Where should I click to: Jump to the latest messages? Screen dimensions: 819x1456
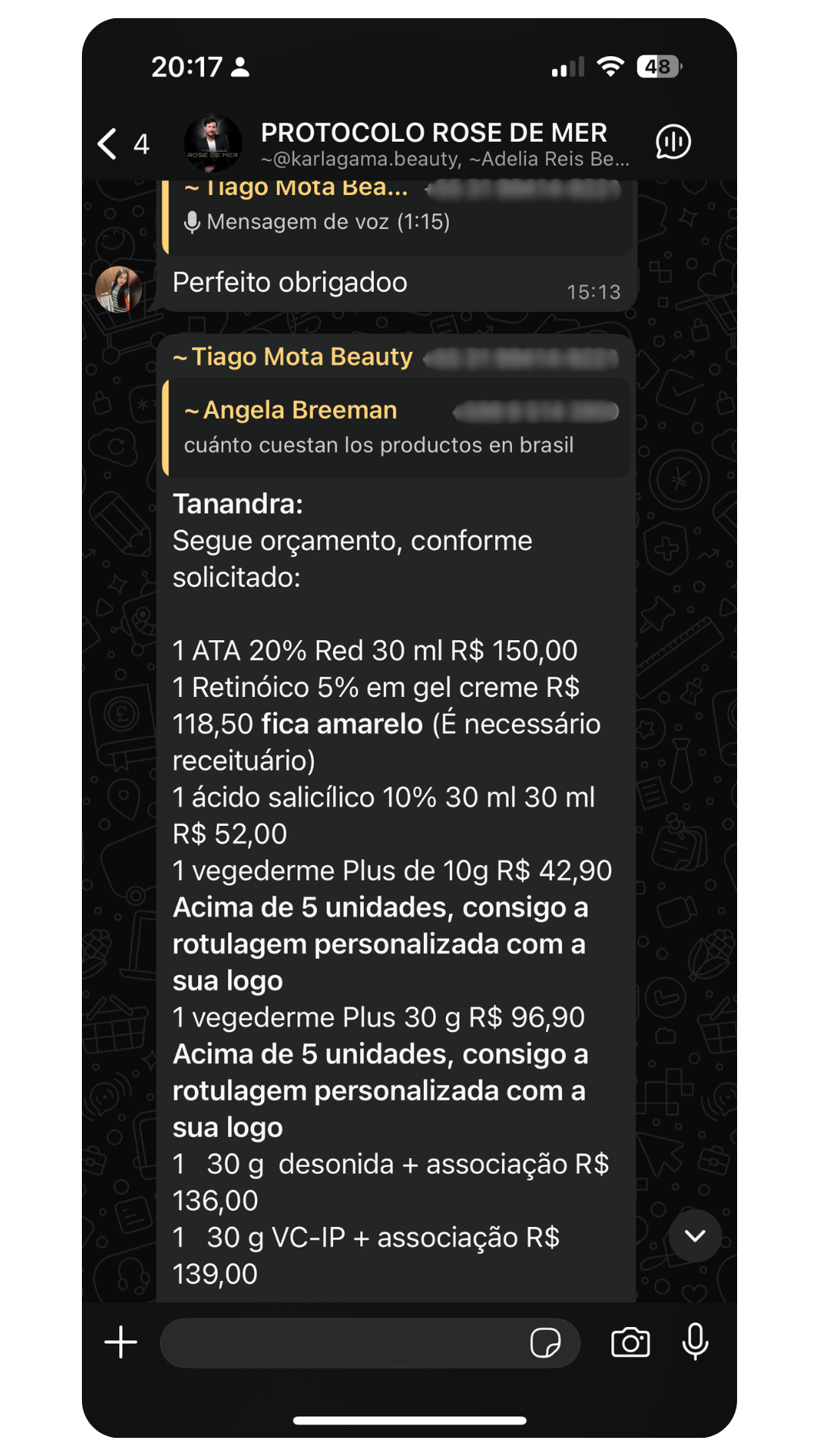point(695,1236)
